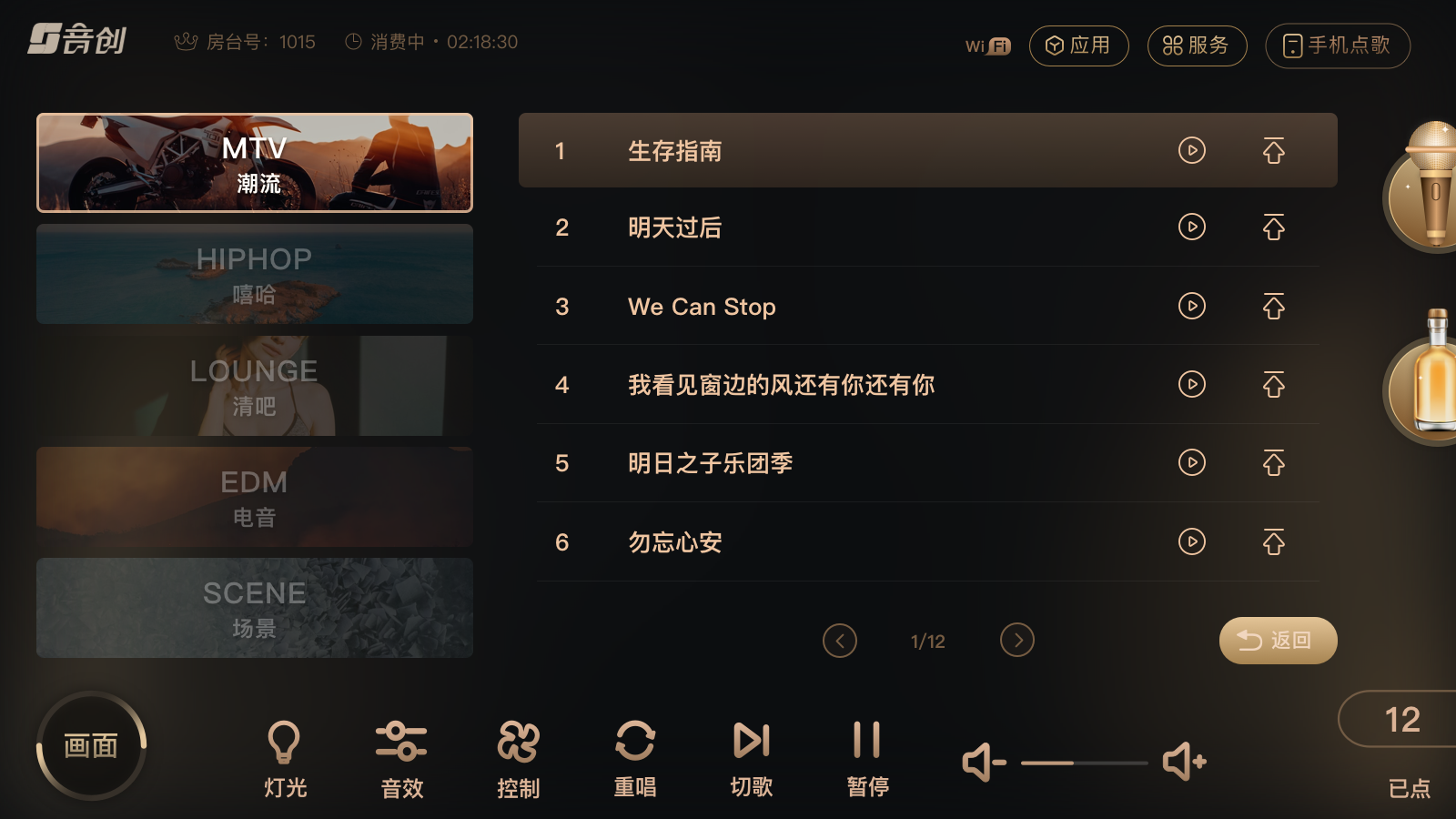
Task: Increase the volume
Action: click(1184, 762)
